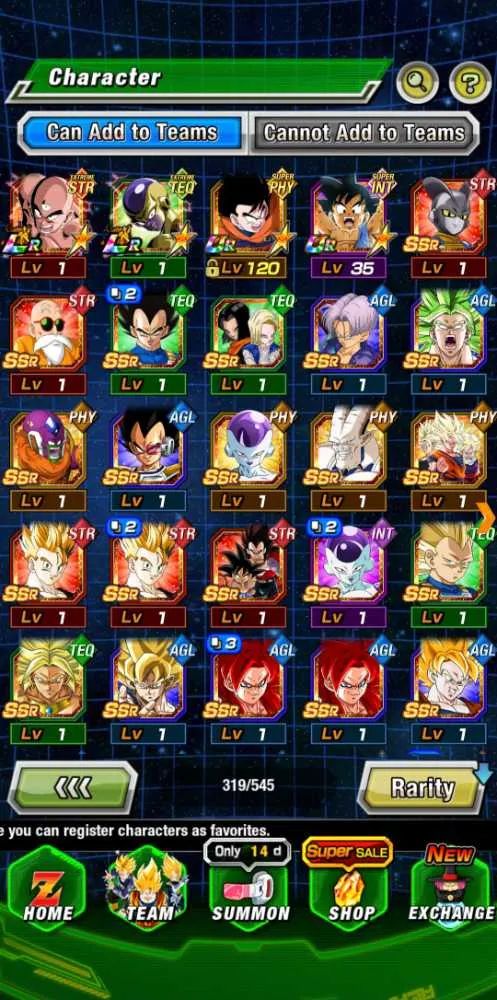Change sorting with the Rarity button
Image resolution: width=497 pixels, height=1000 pixels.
423,788
